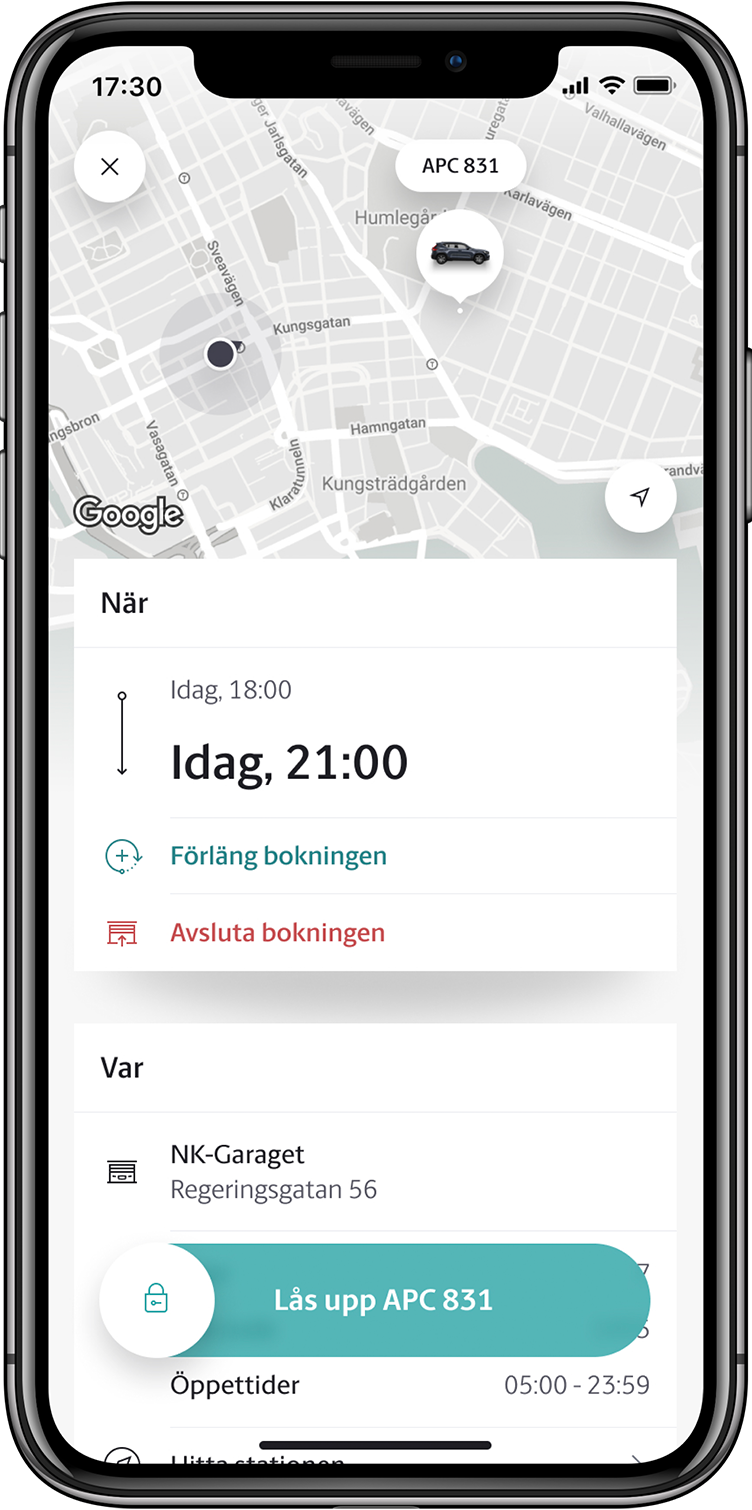Unlock car with Lås upp APC 831
752x1510 pixels.
point(383,1300)
